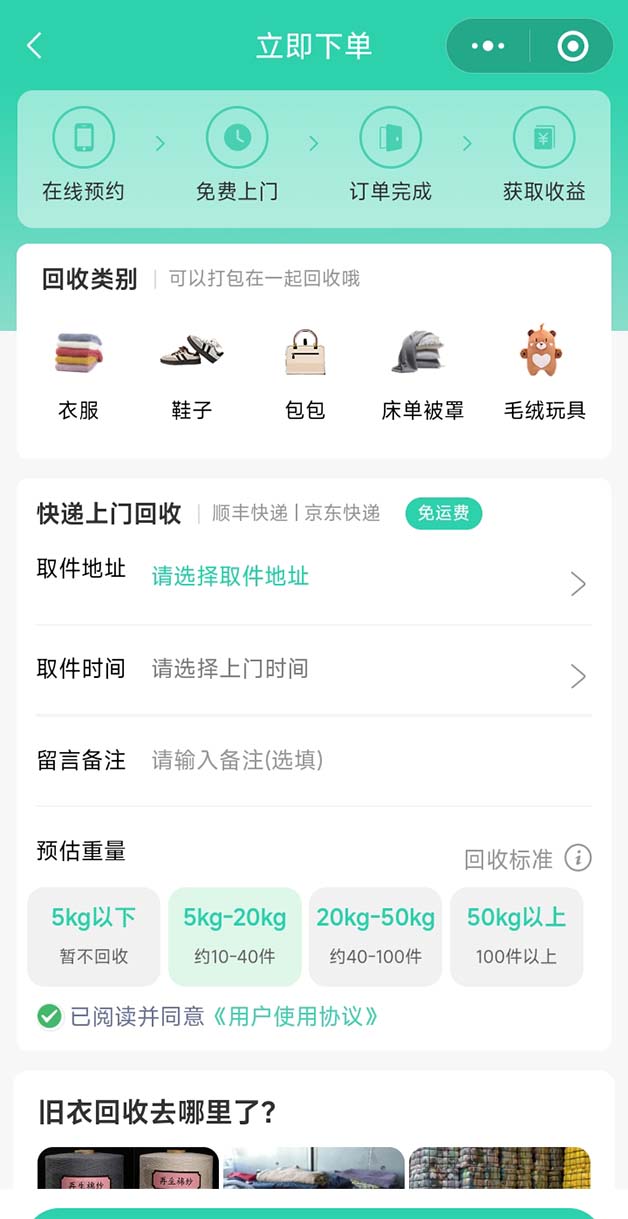Select the 5kg以下 weight option
This screenshot has height=1219, width=628.
(x=94, y=936)
